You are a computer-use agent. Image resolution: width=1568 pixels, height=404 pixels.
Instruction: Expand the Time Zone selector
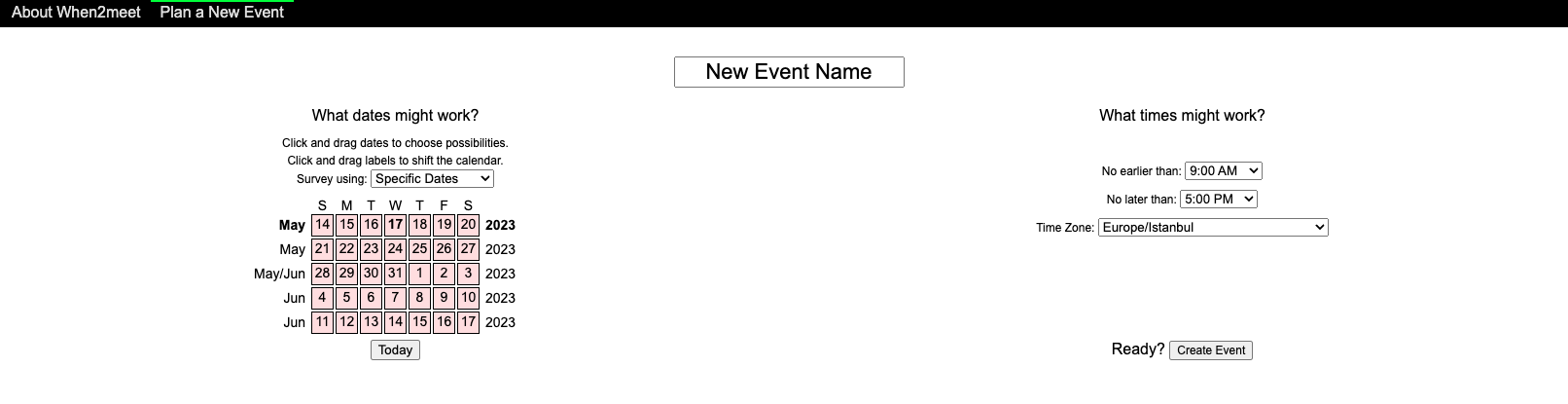pyautogui.click(x=1212, y=228)
